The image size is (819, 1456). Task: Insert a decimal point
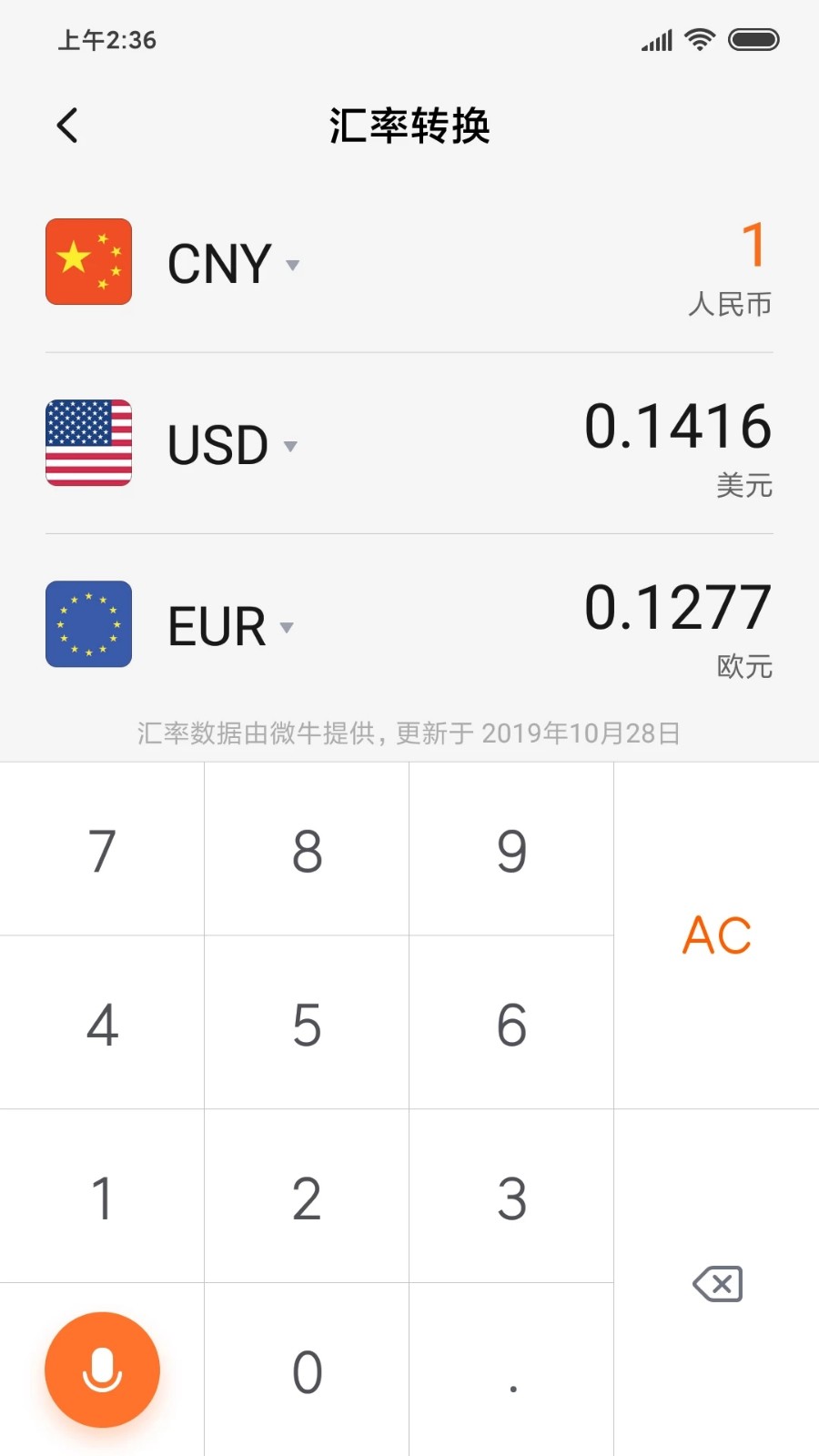[512, 1371]
